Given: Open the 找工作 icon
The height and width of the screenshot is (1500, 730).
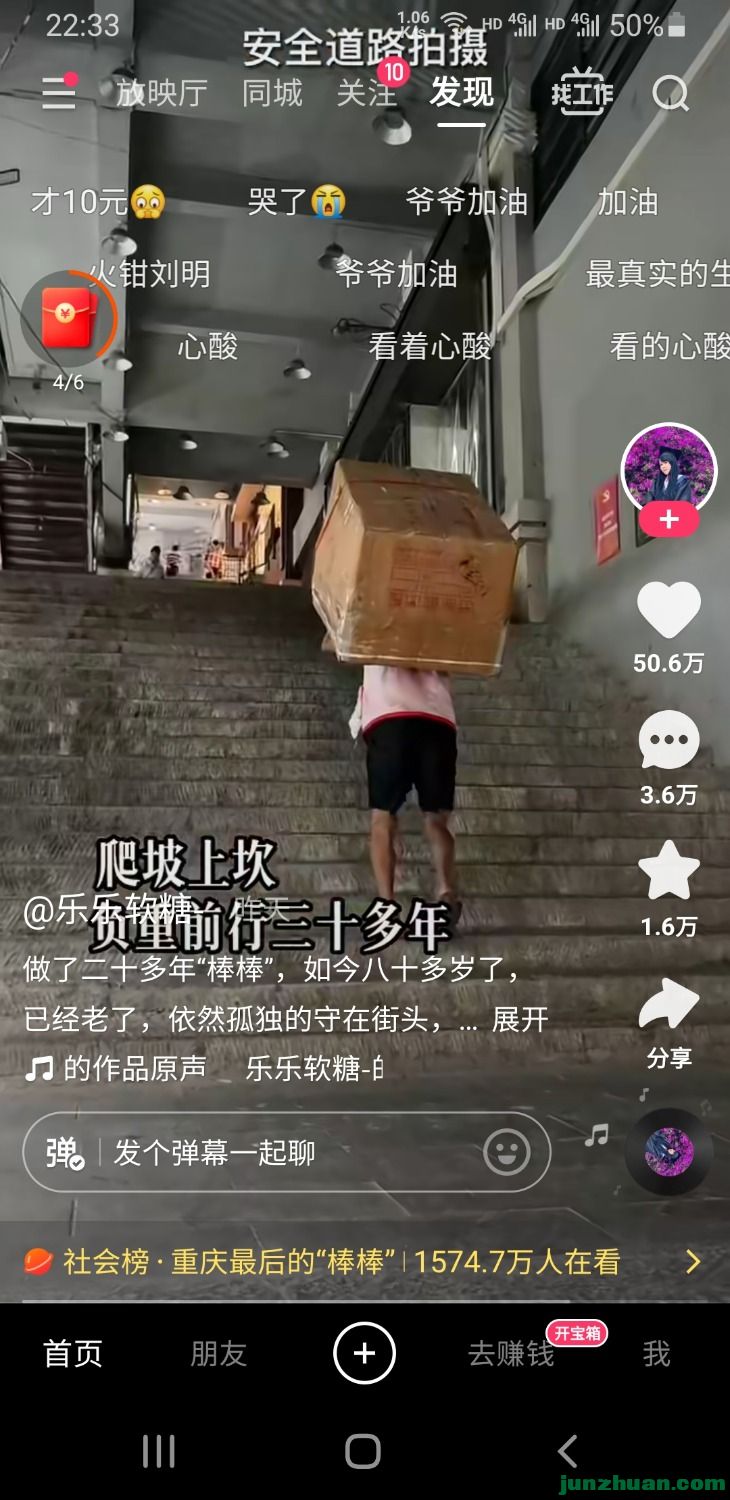Looking at the screenshot, I should coord(582,93).
